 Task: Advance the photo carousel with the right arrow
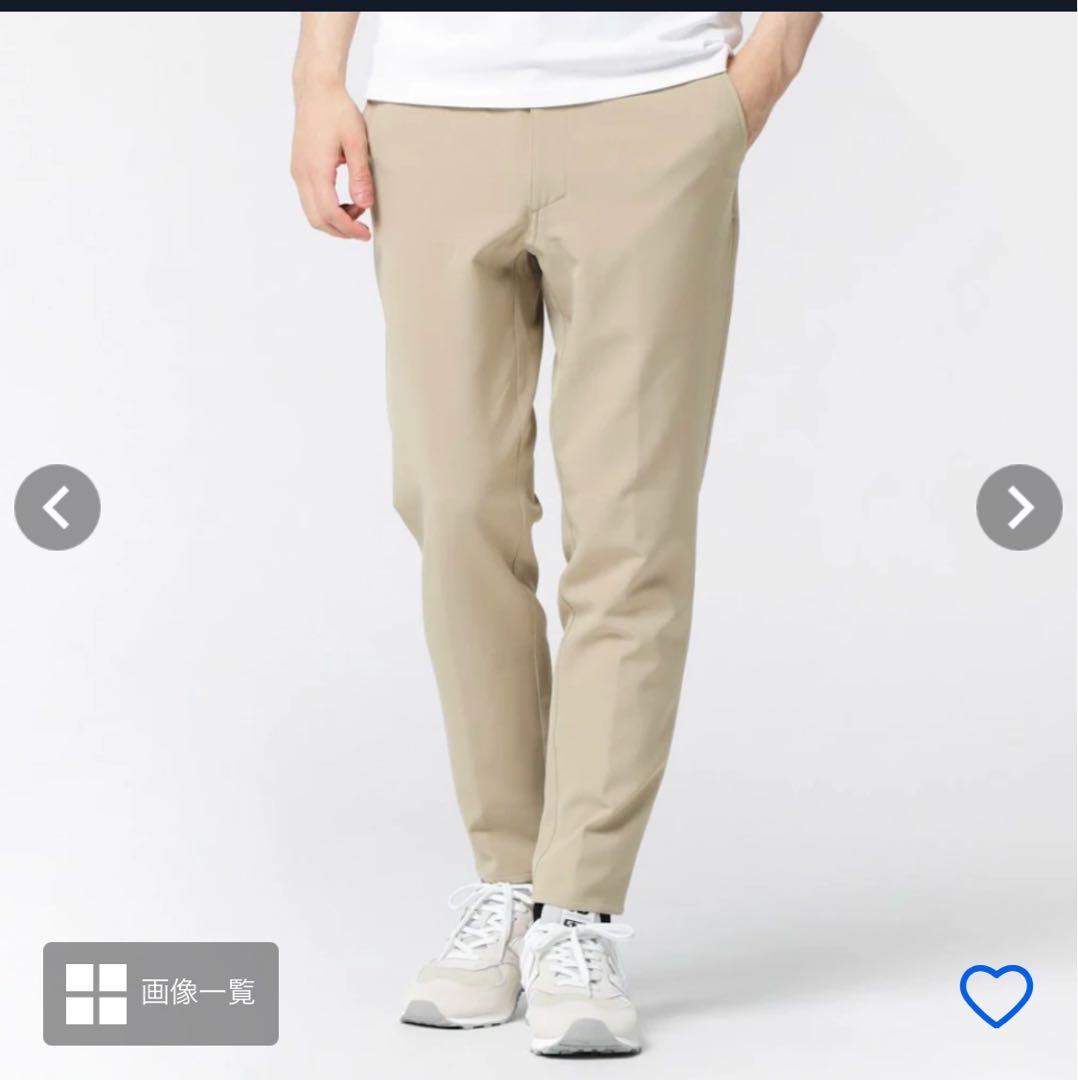click(1019, 507)
